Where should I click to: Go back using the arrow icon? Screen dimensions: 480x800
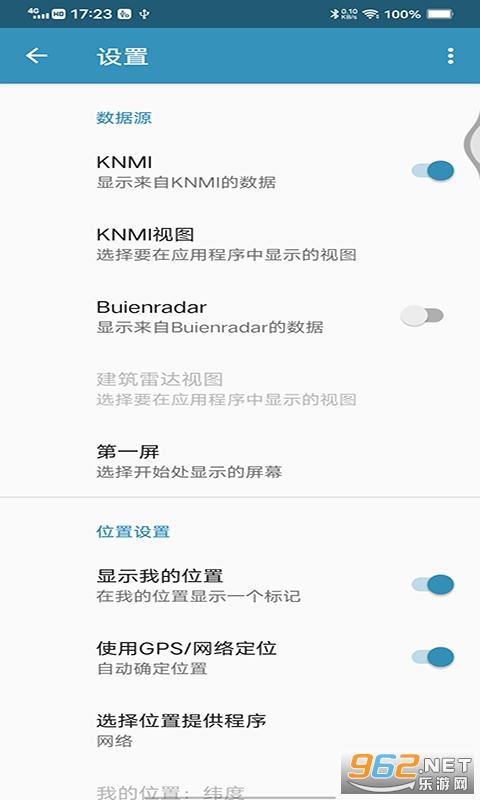(36, 56)
